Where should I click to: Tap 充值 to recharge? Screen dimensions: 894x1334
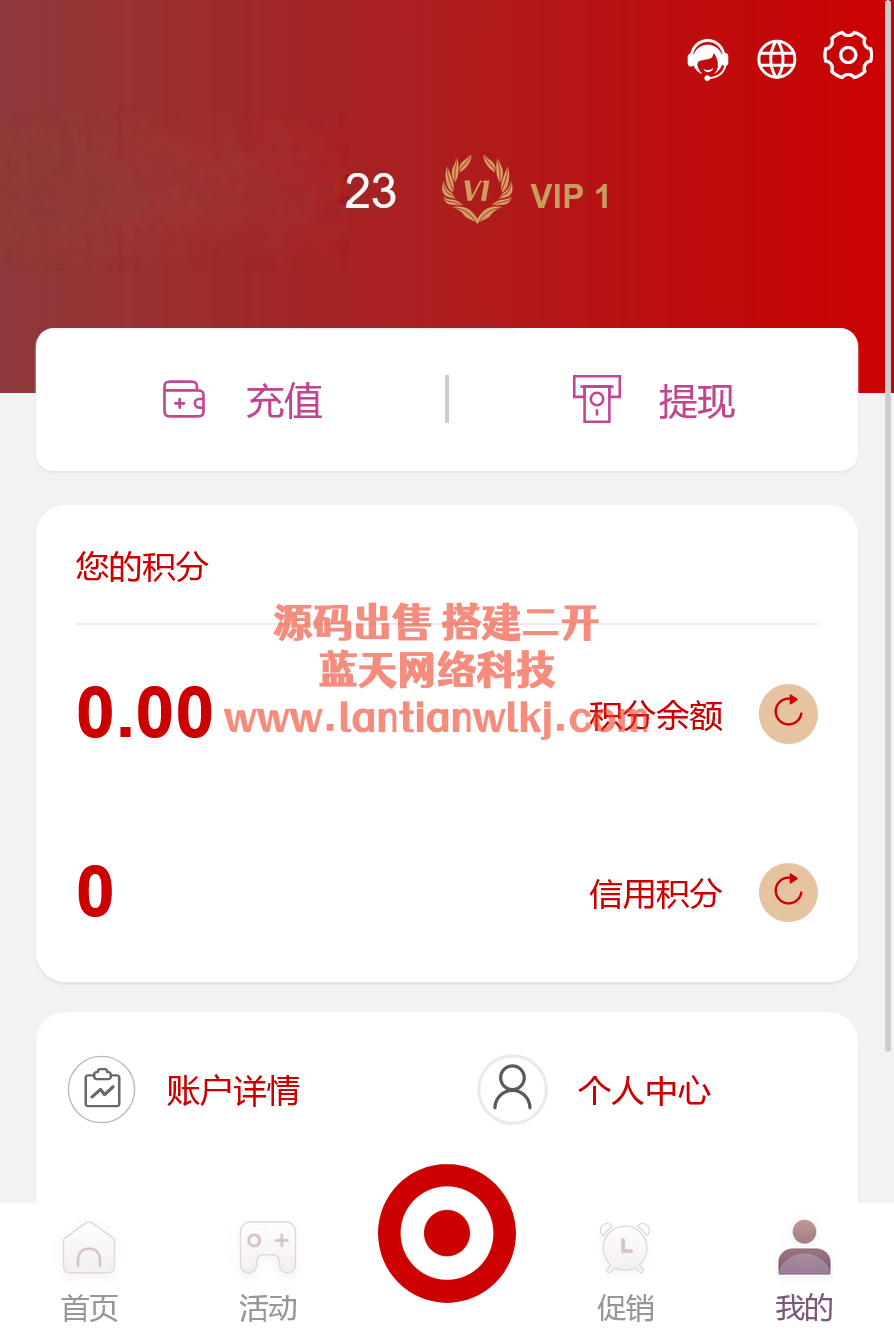243,401
